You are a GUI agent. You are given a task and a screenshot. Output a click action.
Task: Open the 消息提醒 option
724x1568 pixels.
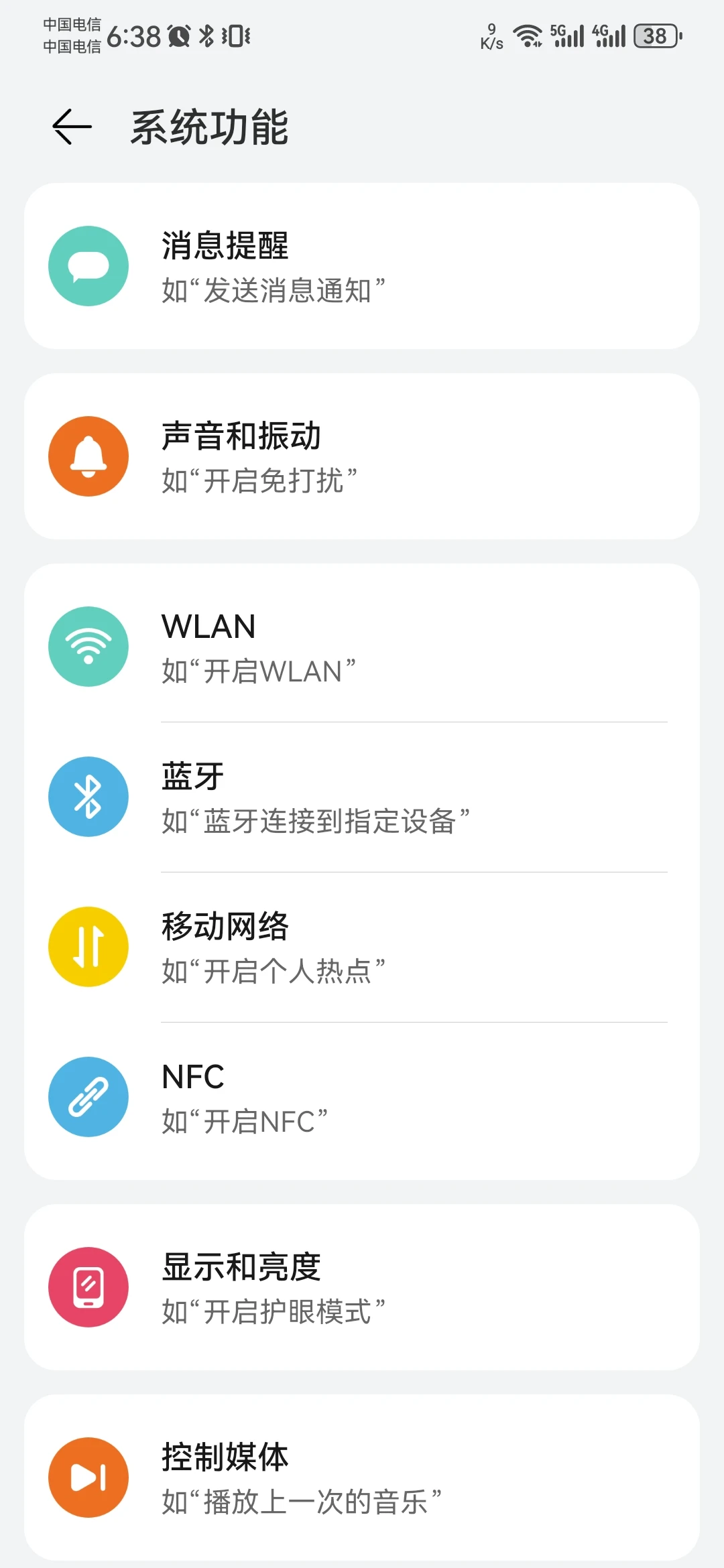362,266
